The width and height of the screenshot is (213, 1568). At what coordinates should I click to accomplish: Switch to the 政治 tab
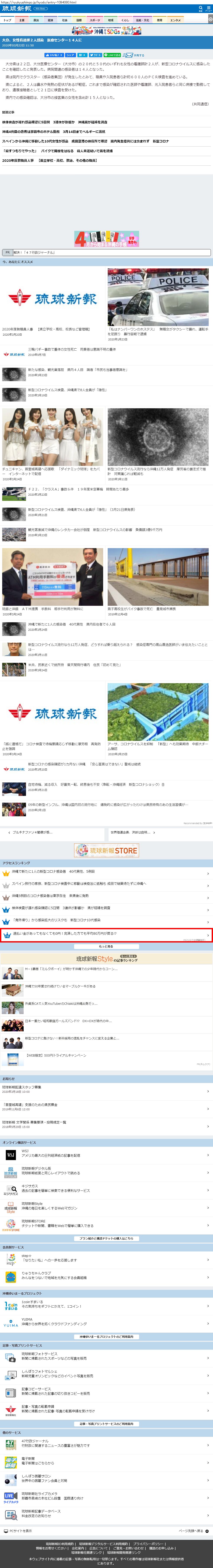tap(36, 20)
